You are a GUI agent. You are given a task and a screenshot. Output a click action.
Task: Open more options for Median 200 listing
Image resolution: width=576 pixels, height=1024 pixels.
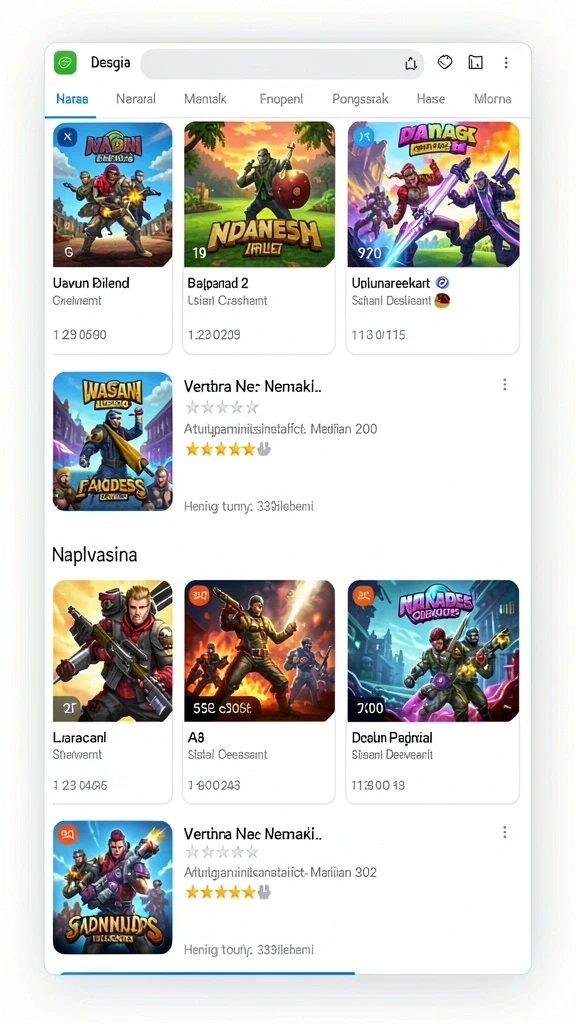pos(504,385)
